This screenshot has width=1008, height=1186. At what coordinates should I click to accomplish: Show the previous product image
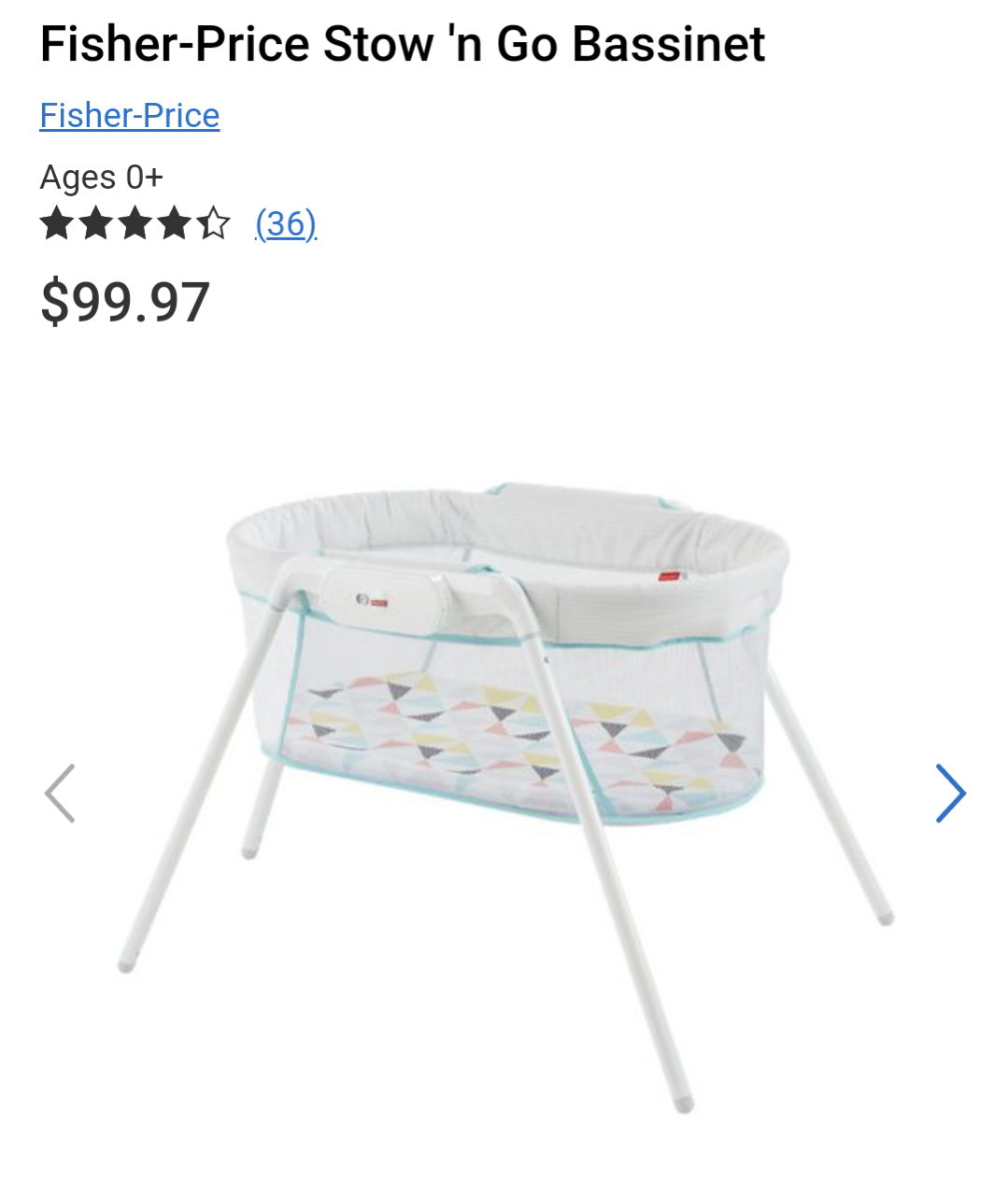click(60, 793)
